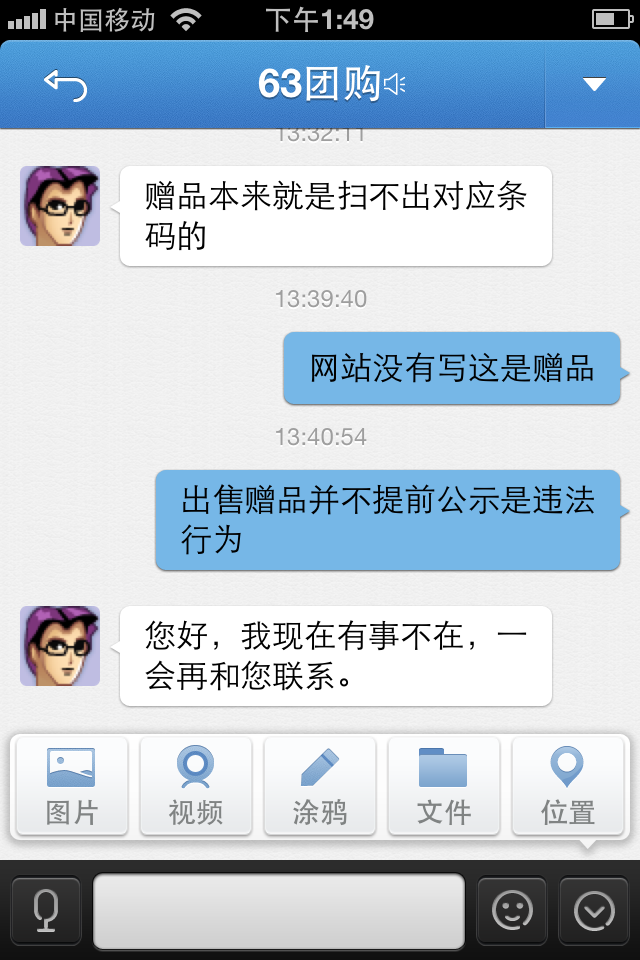Image resolution: width=640 pixels, height=960 pixels.
Task: Attach a file via 文件 button
Action: (x=443, y=786)
